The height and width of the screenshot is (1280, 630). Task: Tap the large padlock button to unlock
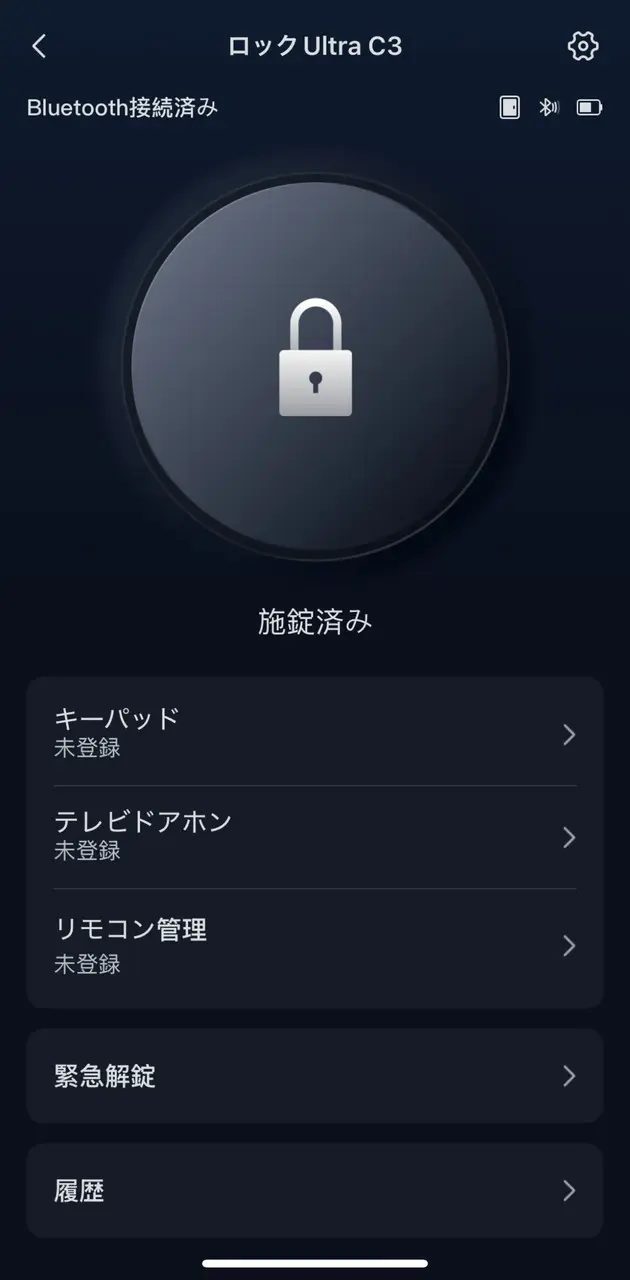point(315,366)
